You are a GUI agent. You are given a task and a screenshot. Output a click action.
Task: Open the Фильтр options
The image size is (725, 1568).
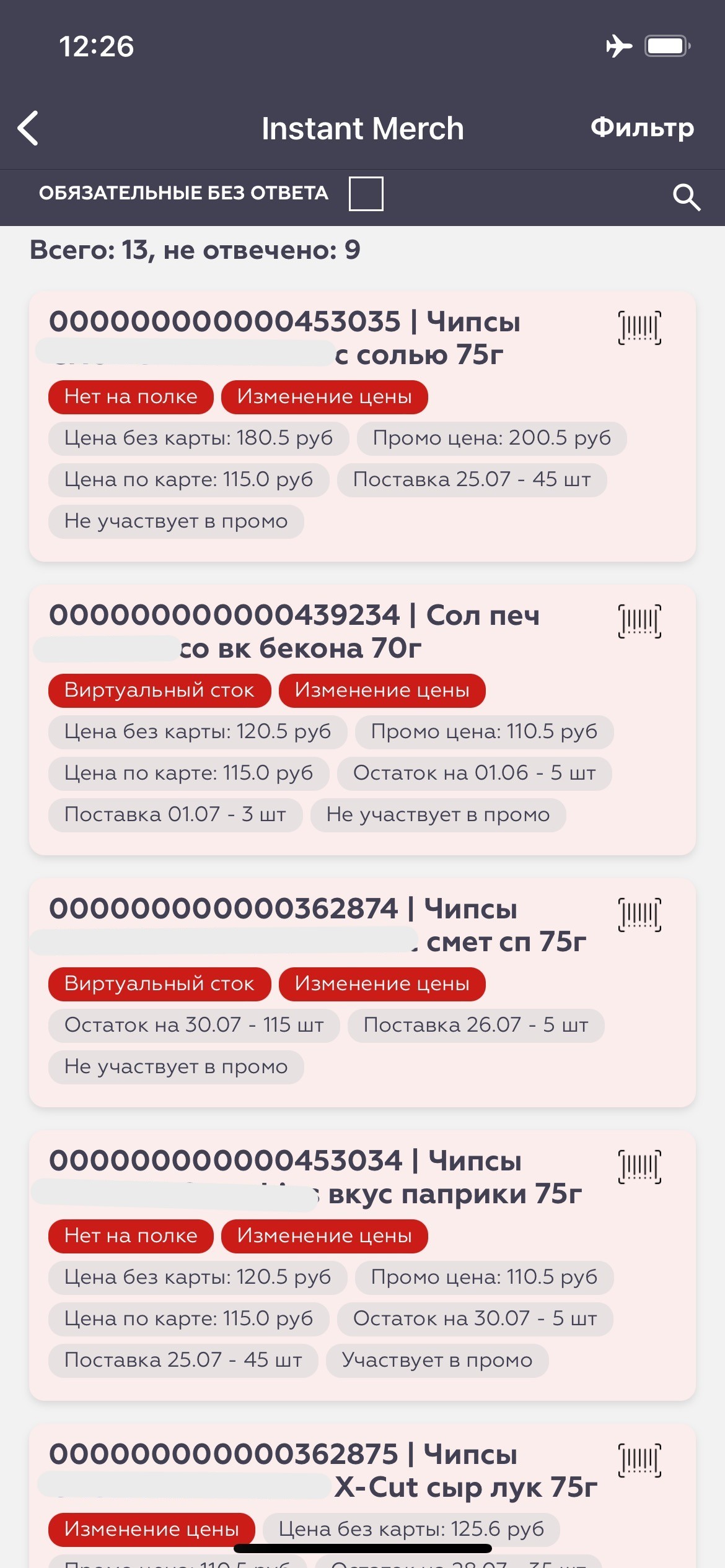click(642, 128)
